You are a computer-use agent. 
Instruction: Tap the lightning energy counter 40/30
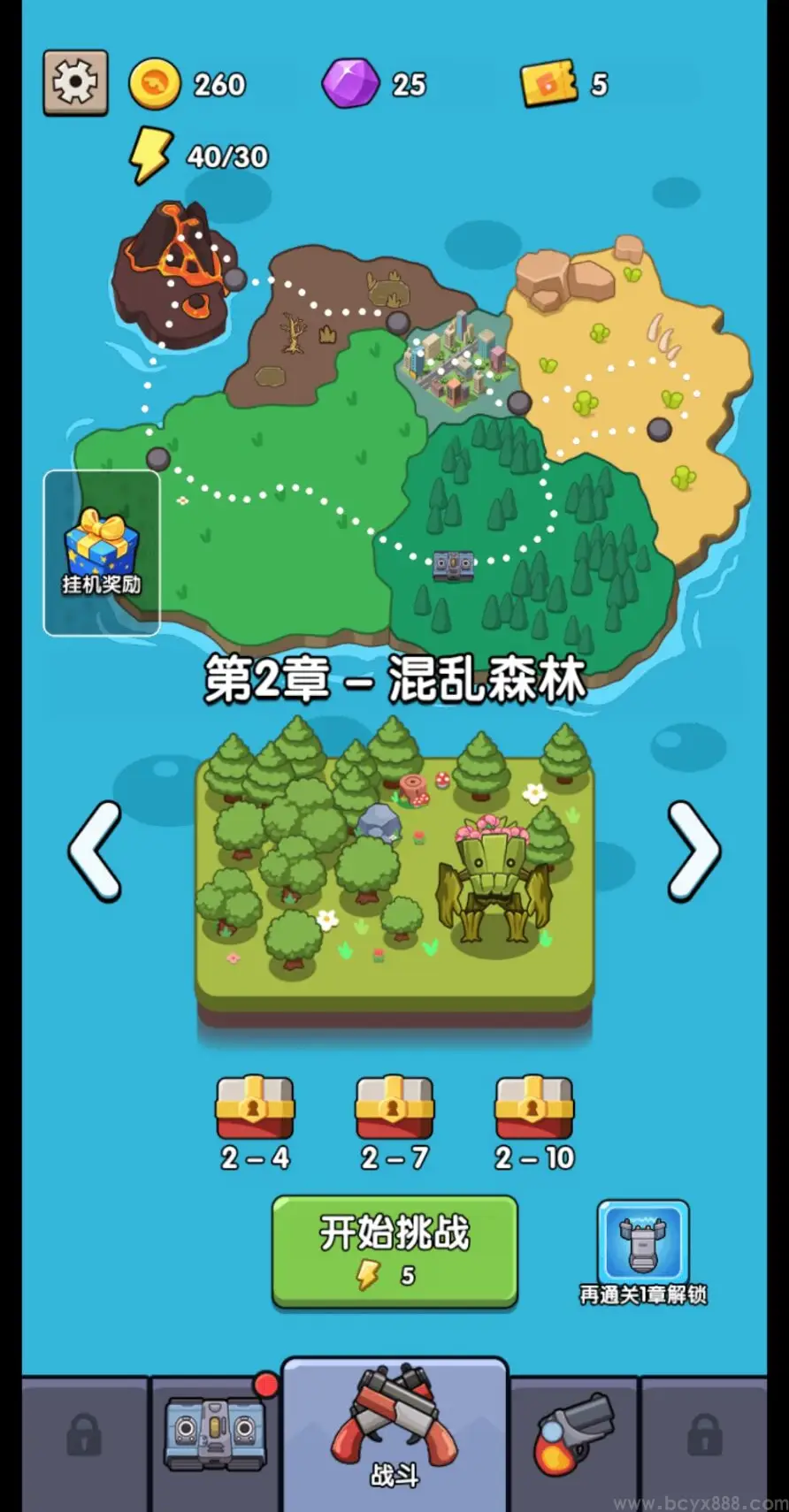(200, 157)
